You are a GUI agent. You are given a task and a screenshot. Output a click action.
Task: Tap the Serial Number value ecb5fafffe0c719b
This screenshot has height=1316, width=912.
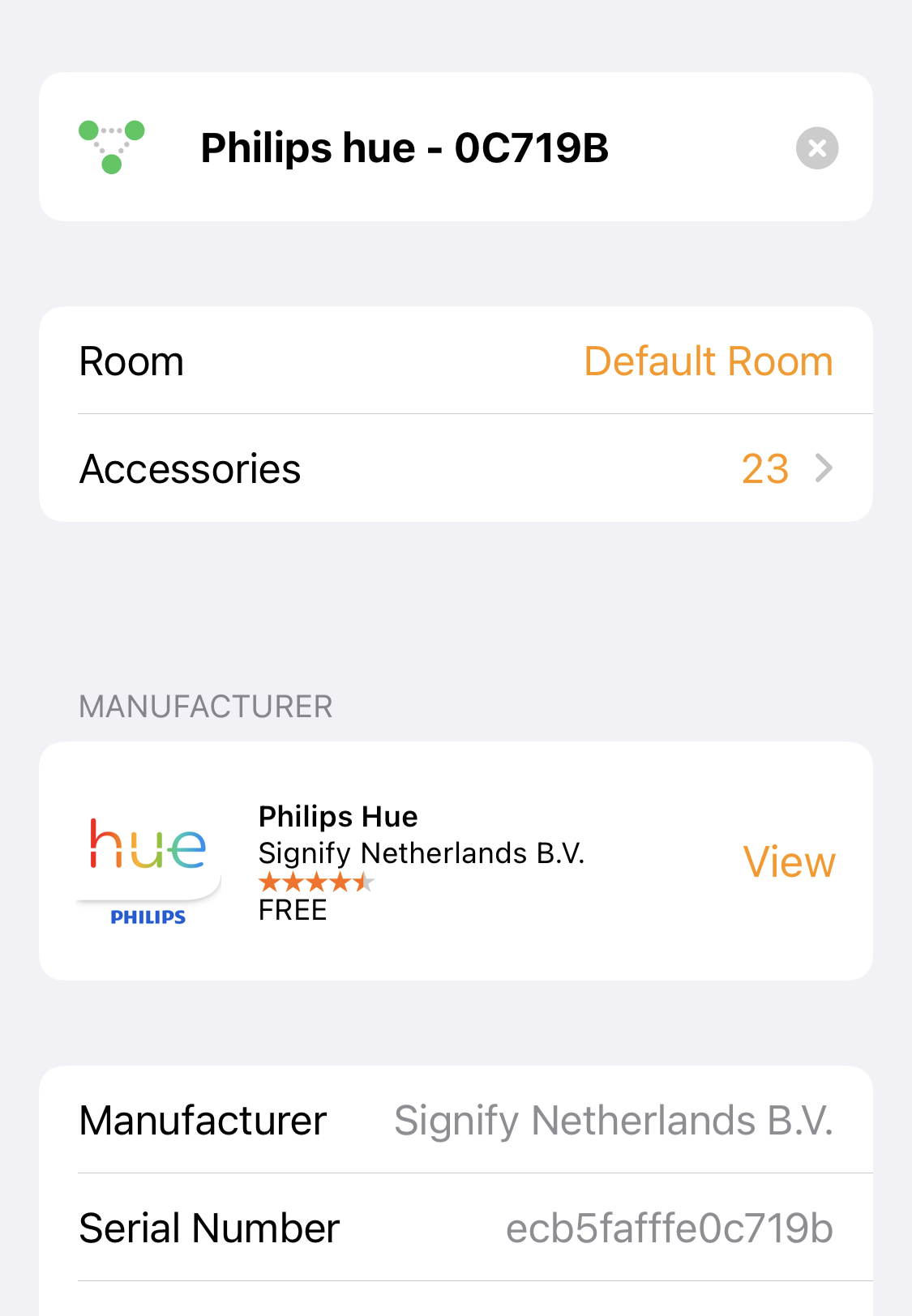[x=670, y=1227]
